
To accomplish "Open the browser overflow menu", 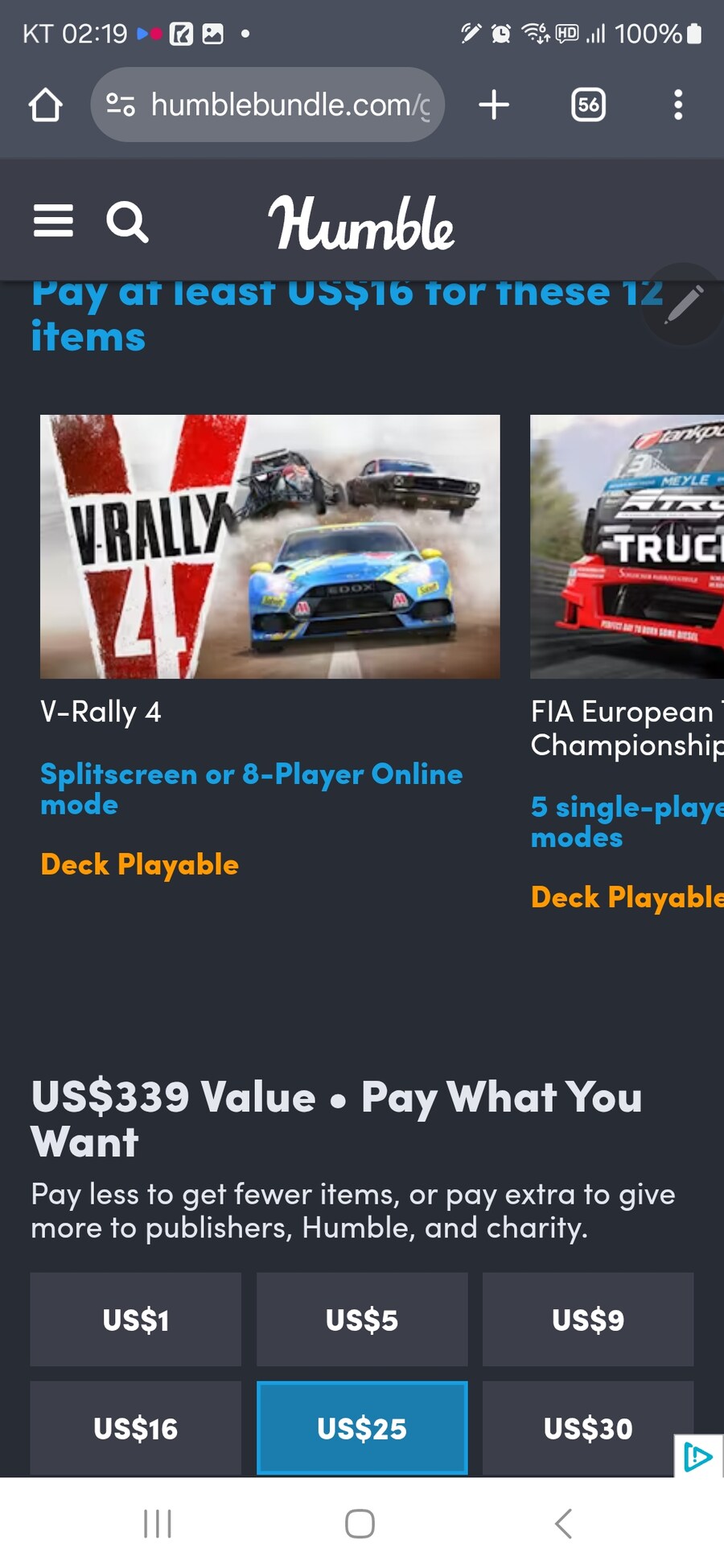I will coord(678,105).
